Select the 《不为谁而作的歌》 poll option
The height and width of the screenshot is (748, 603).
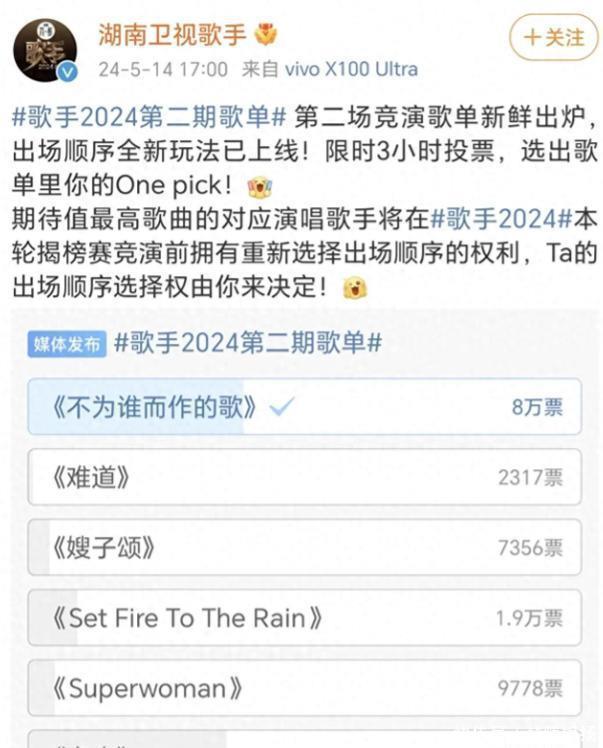click(x=303, y=406)
